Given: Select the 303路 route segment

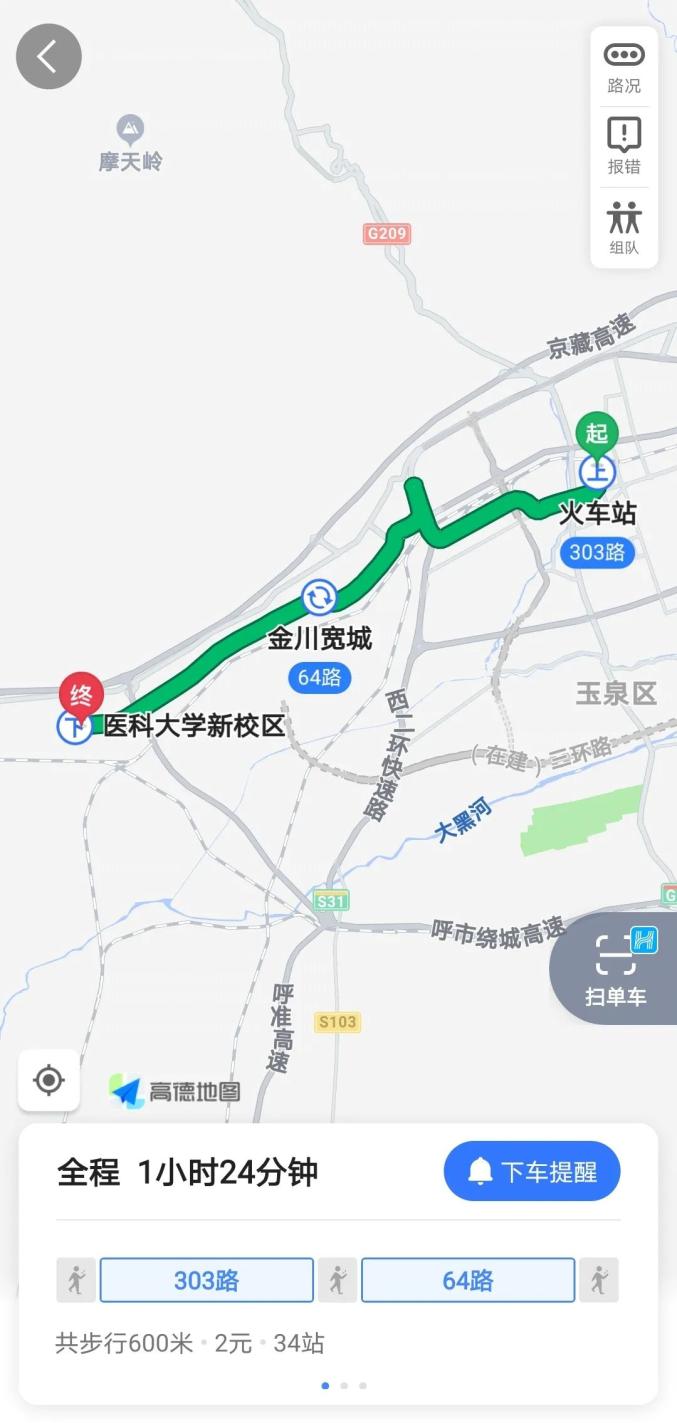Looking at the screenshot, I should [x=207, y=1280].
